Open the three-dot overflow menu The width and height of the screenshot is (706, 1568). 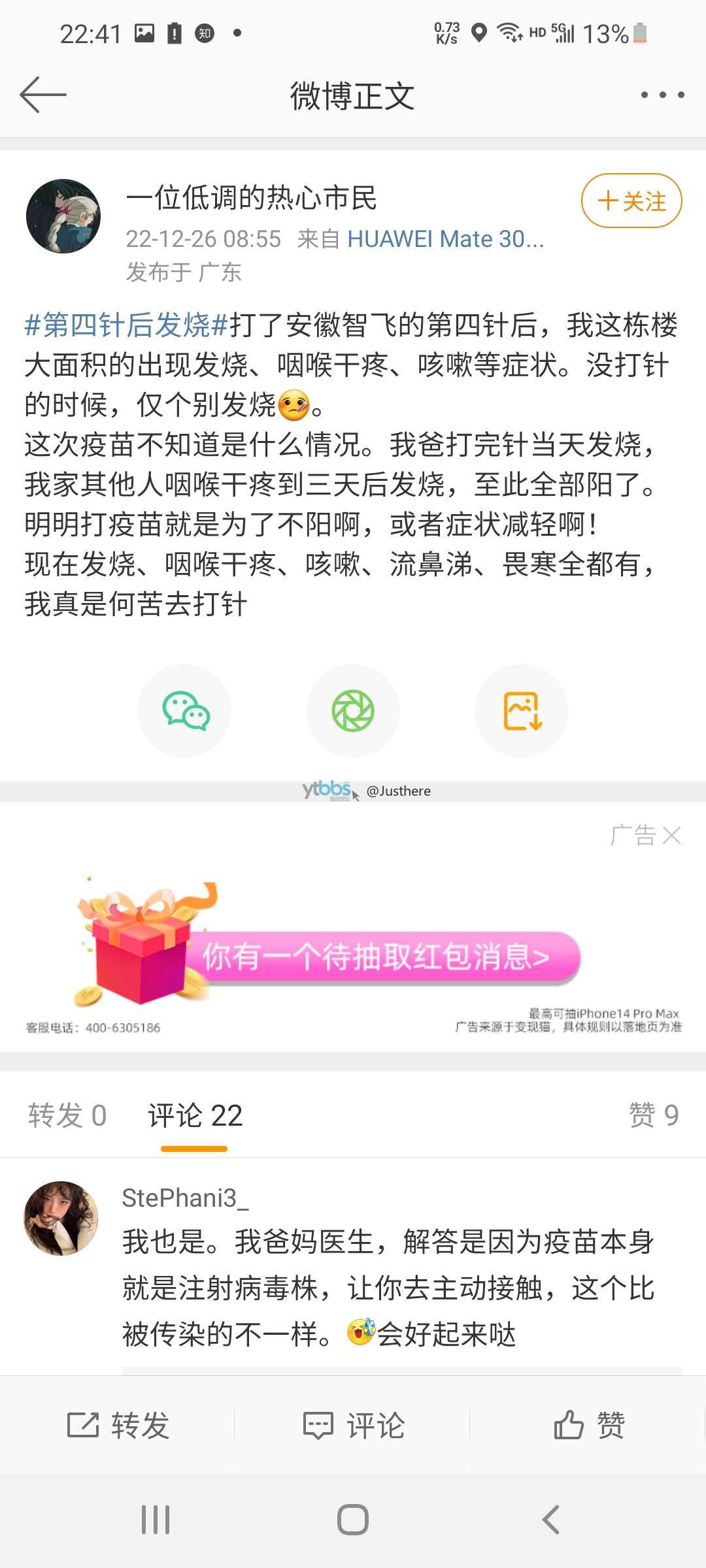[662, 95]
